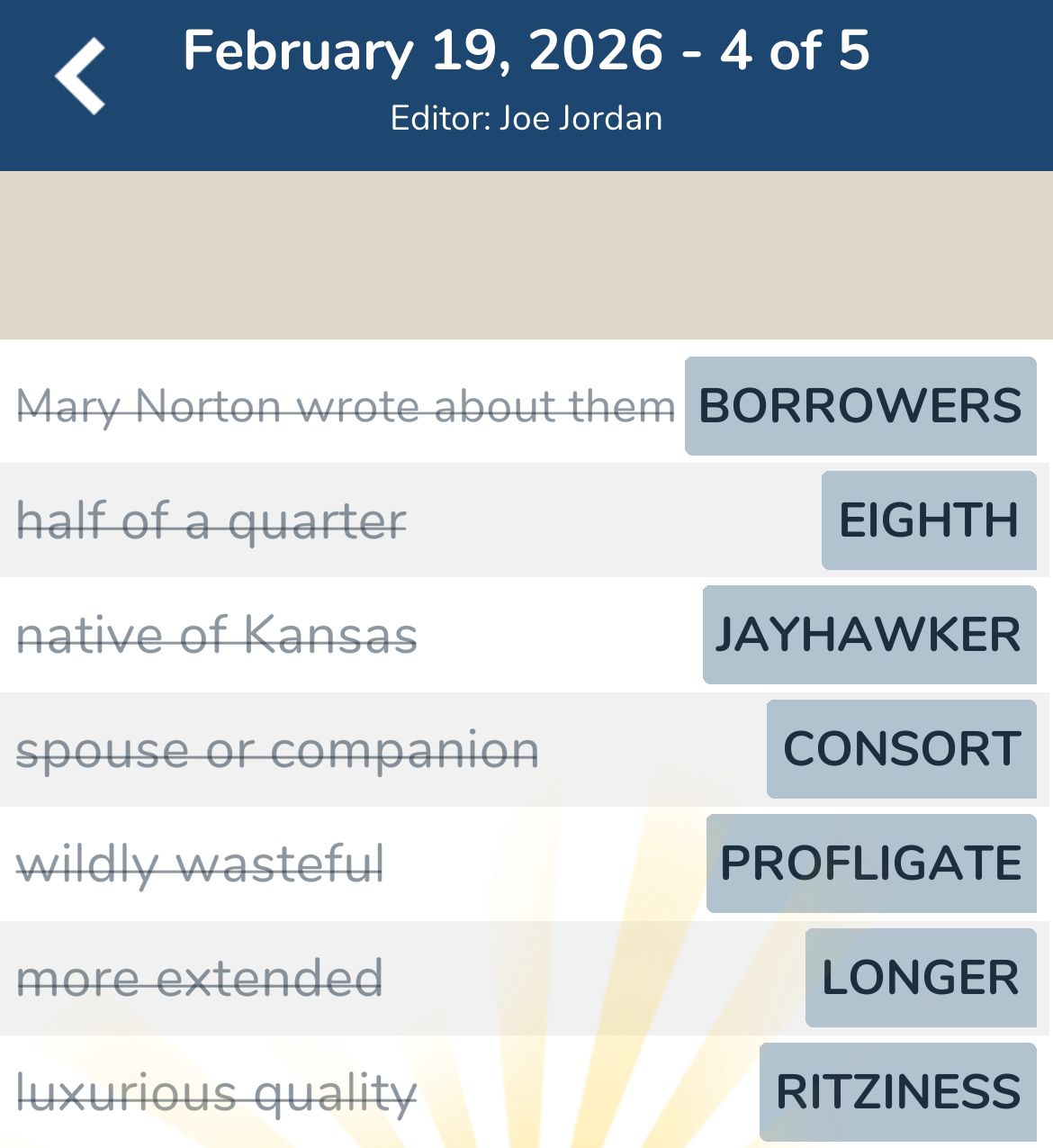Viewport: 1053px width, 1148px height.
Task: Select the BORROWERS answer tile
Action: tap(859, 407)
